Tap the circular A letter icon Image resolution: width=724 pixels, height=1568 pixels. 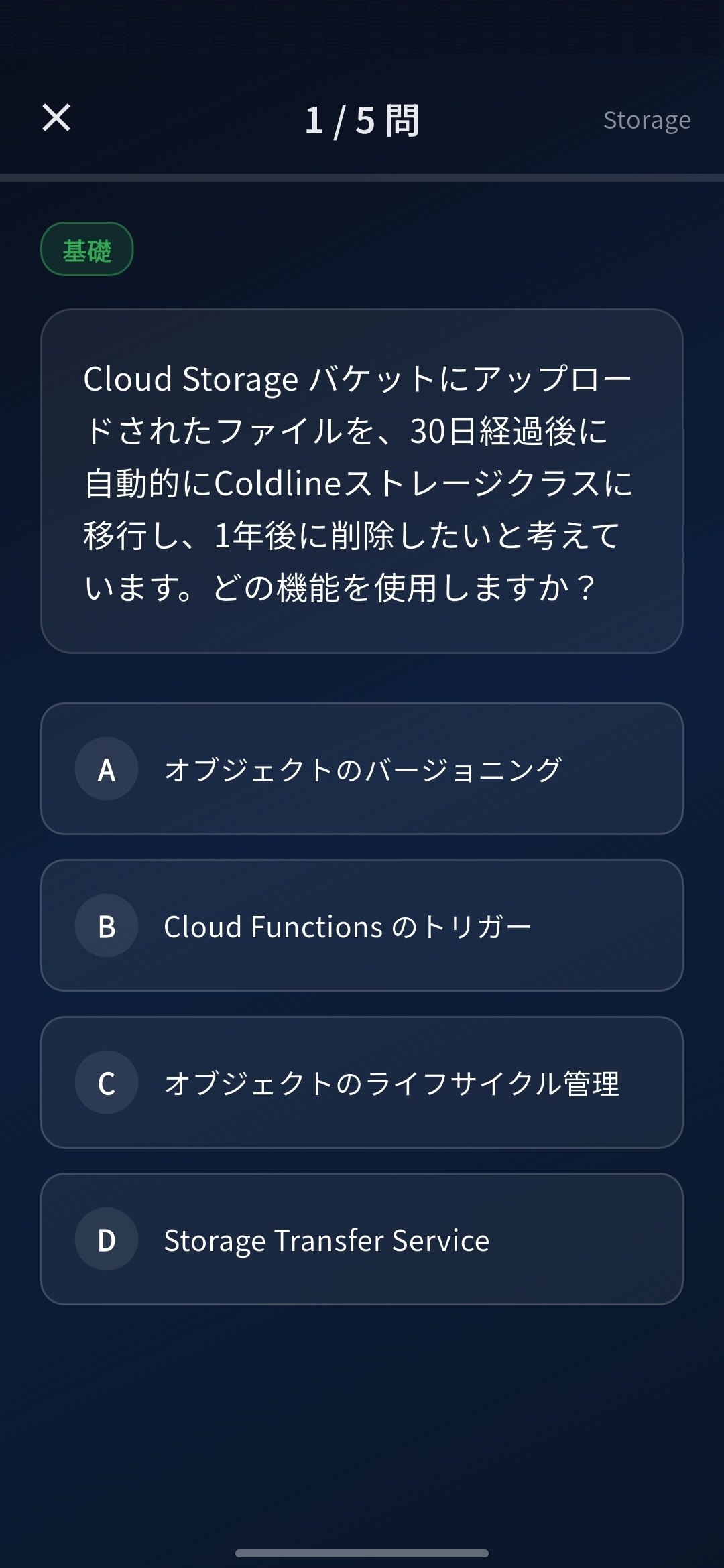pos(107,768)
